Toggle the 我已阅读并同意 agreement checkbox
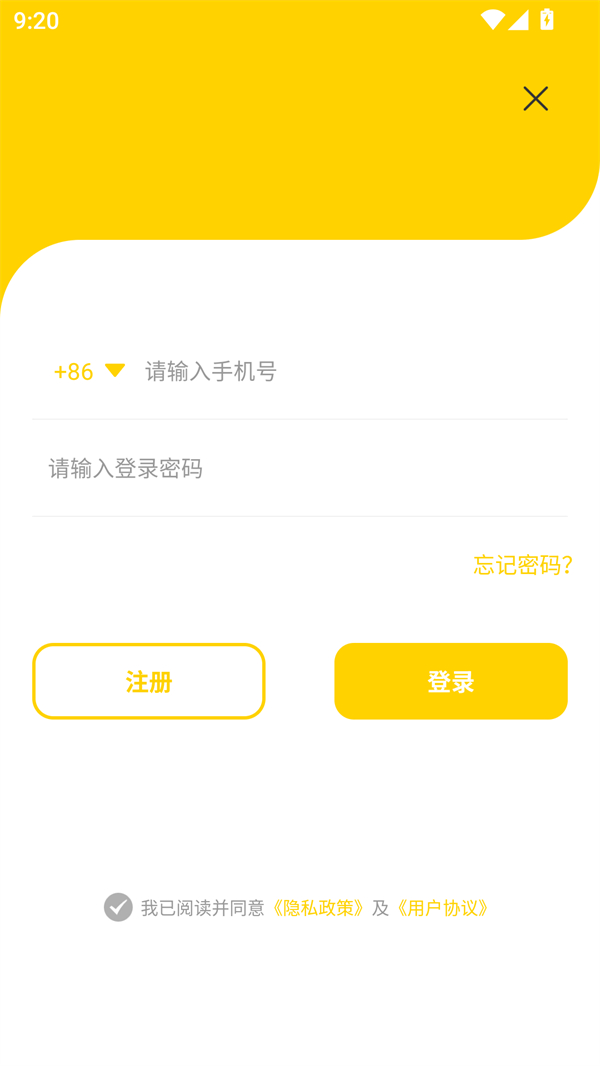 (118, 907)
